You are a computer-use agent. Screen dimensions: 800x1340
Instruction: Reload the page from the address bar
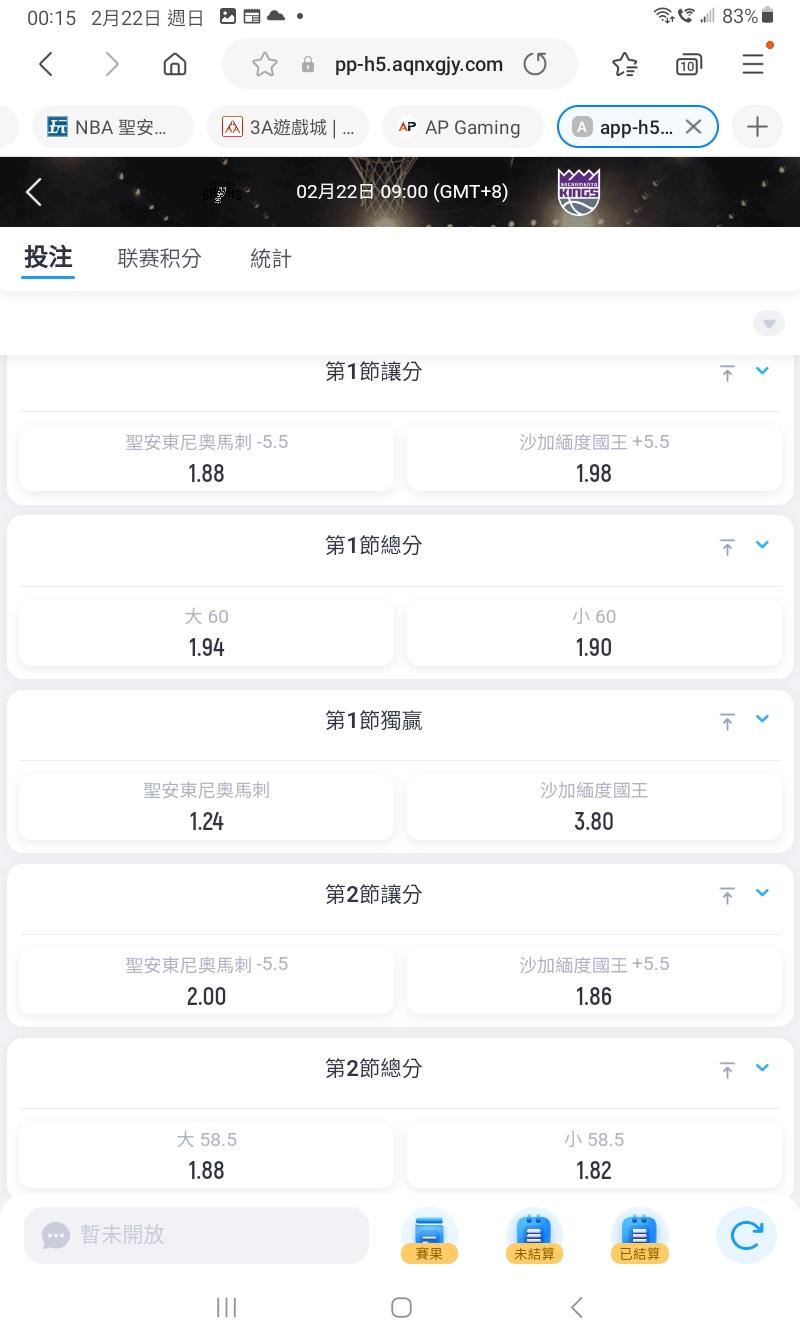pos(536,65)
